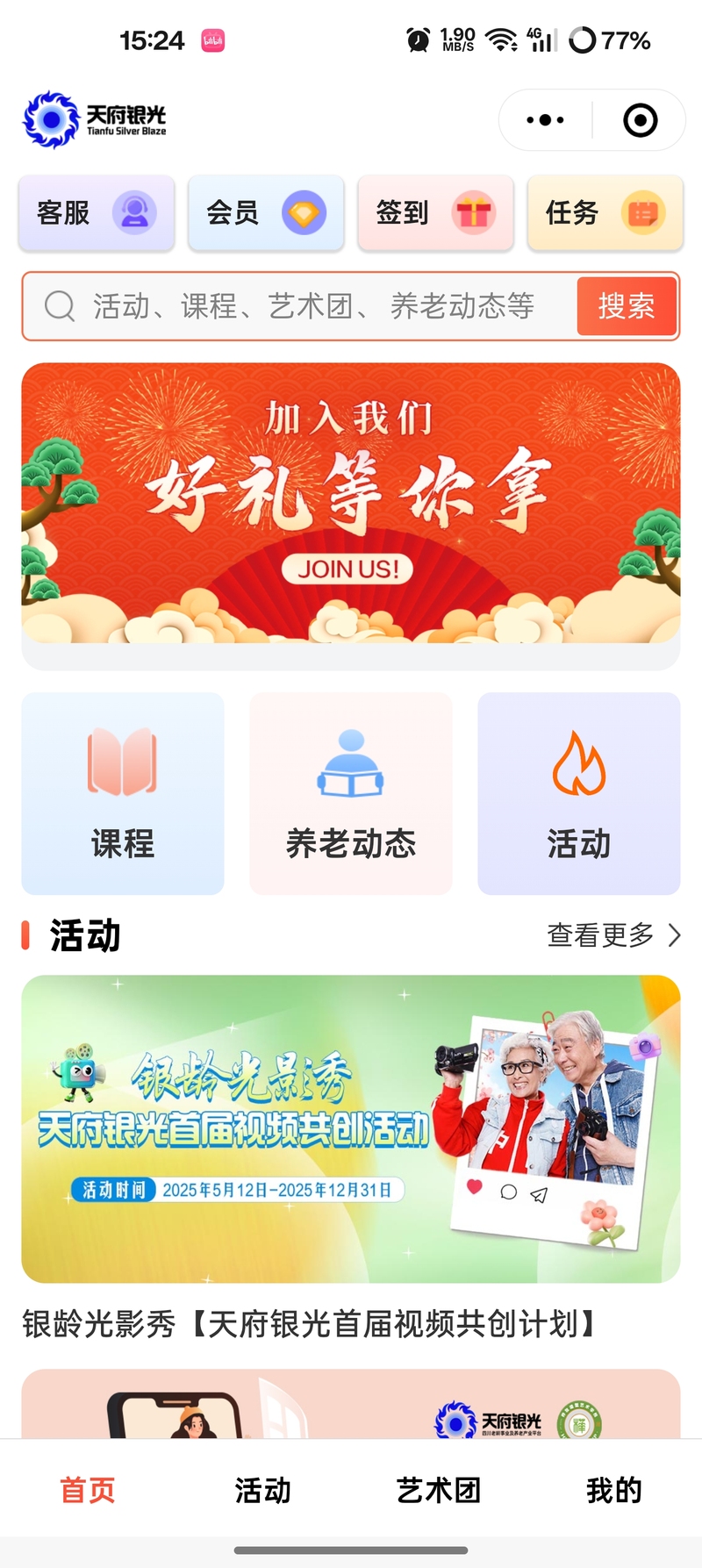Open the 会员 membership page
The width and height of the screenshot is (702, 1568).
coord(266,213)
